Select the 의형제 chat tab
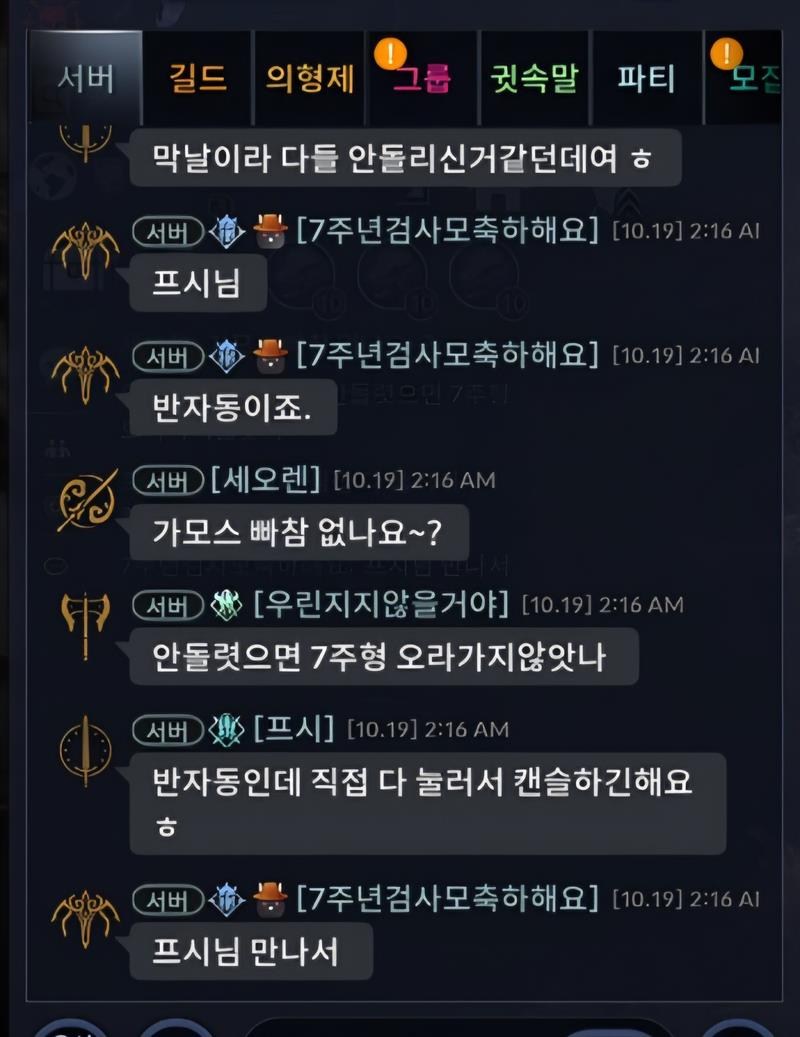The width and height of the screenshot is (800, 1037). [310, 79]
